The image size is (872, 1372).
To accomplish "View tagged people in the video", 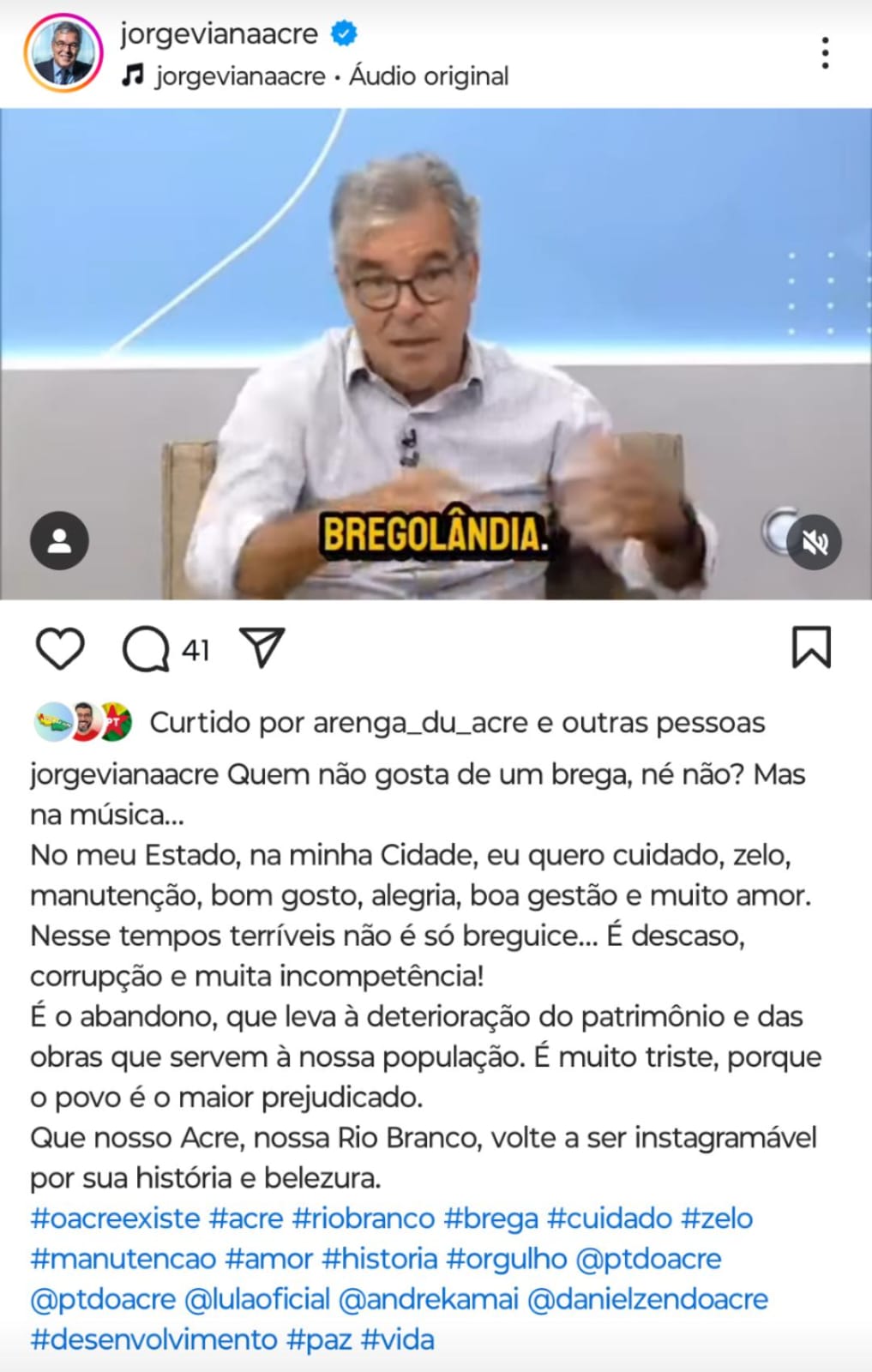I will (x=59, y=541).
